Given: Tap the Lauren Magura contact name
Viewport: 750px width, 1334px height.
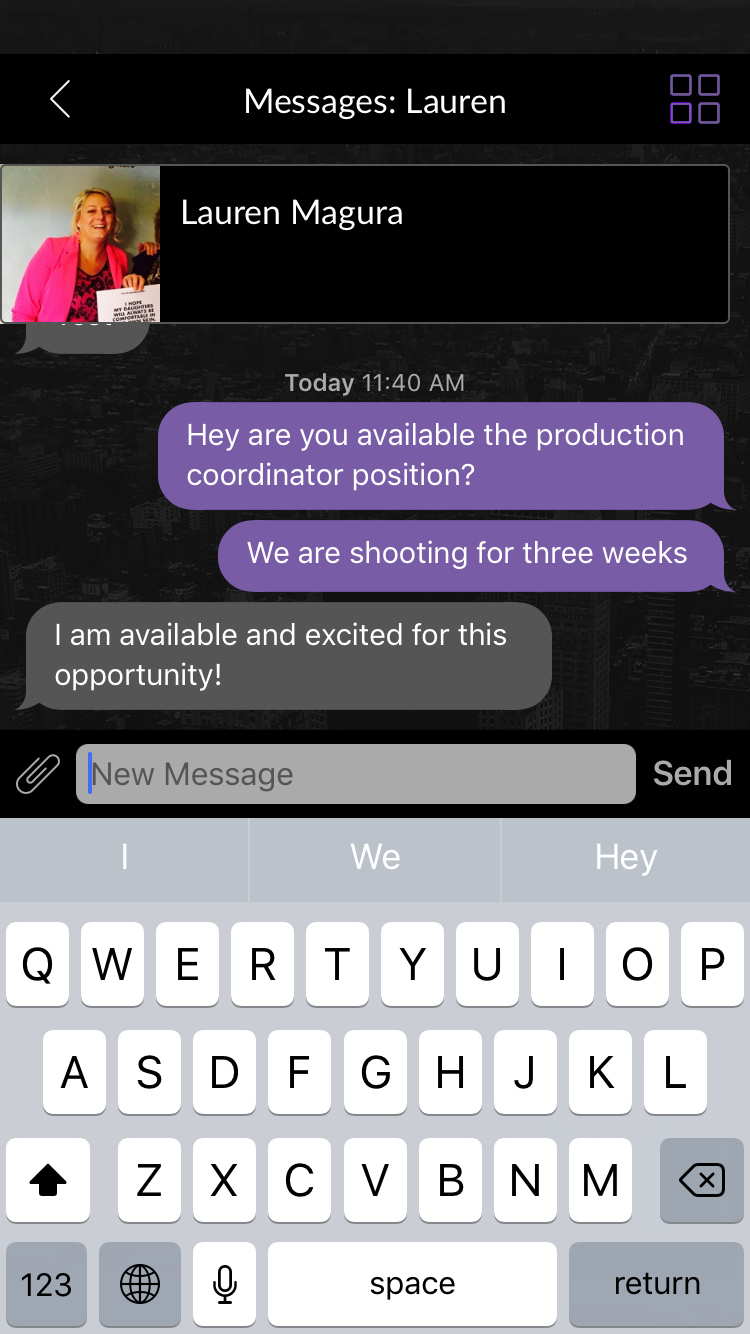Looking at the screenshot, I should [x=291, y=213].
